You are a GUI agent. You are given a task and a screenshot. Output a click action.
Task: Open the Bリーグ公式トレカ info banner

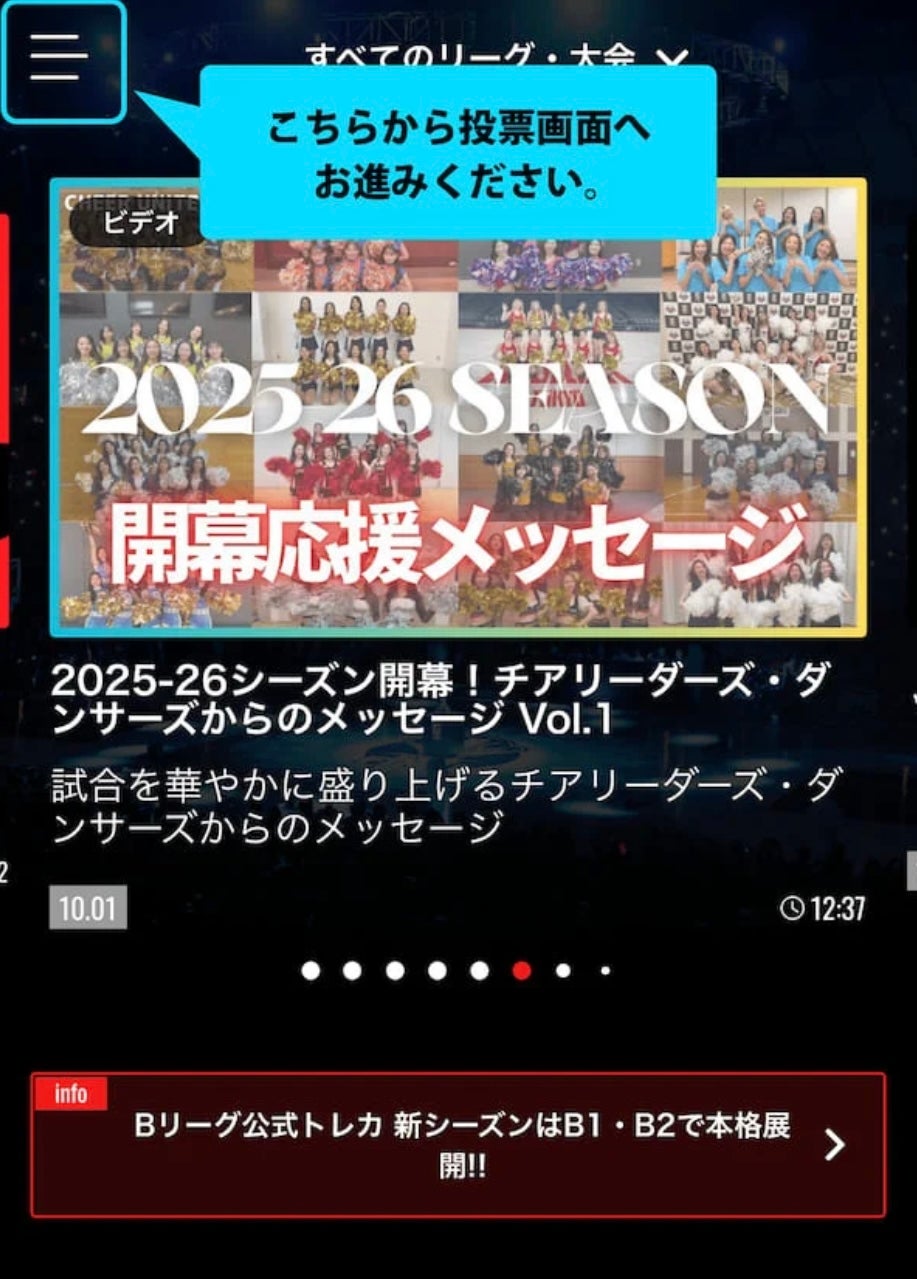[458, 1144]
